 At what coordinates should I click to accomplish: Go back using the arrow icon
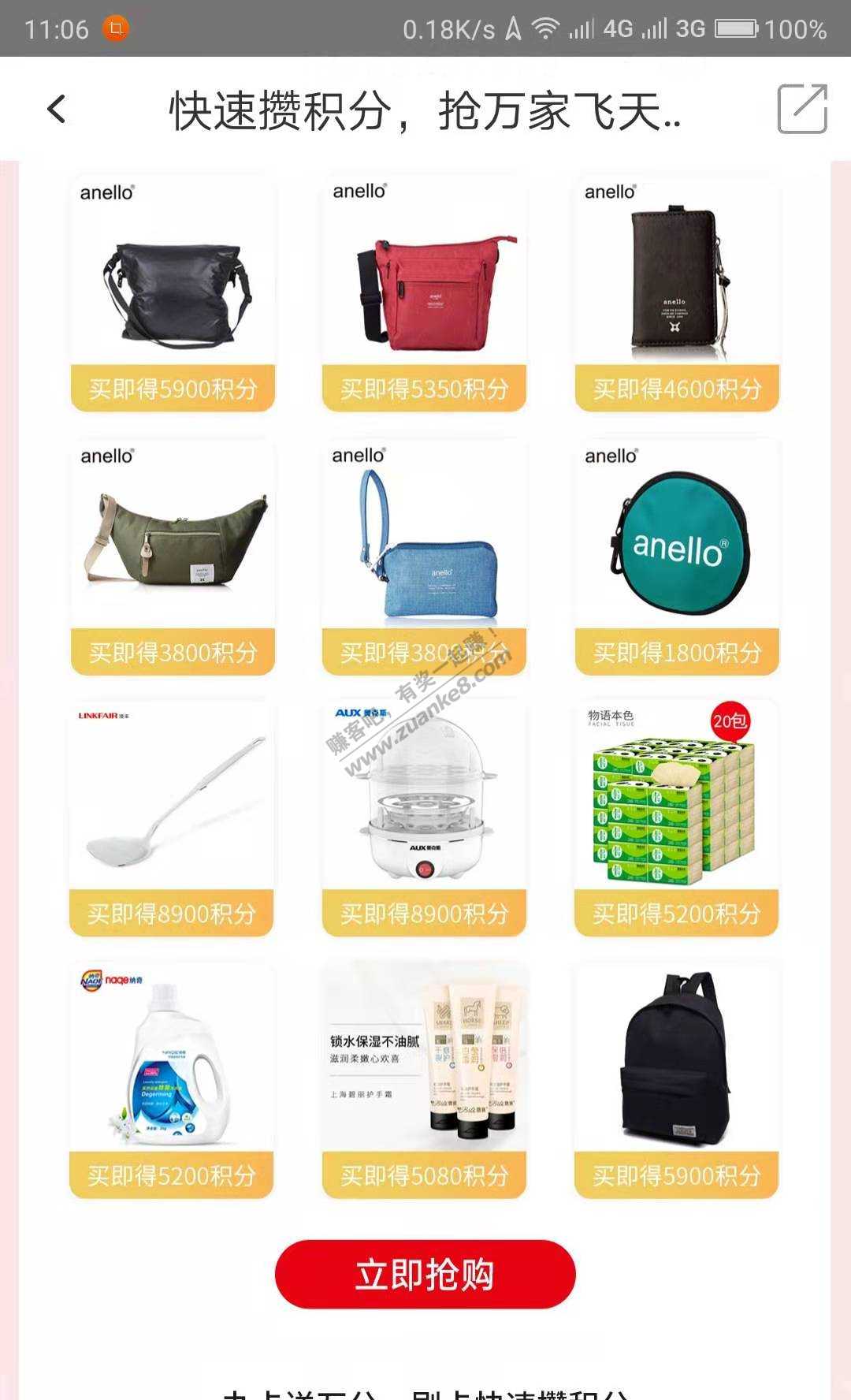57,110
